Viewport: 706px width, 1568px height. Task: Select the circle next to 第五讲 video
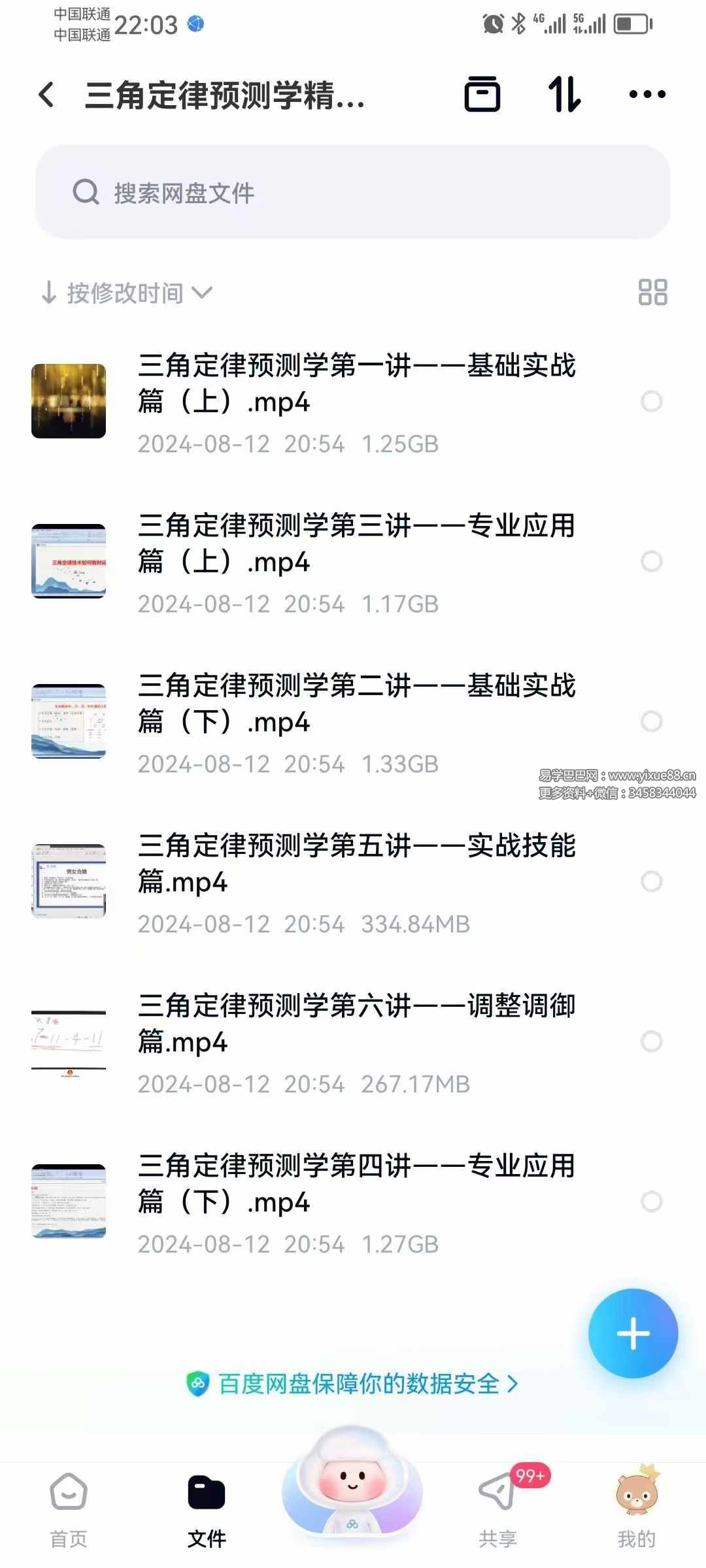click(652, 881)
